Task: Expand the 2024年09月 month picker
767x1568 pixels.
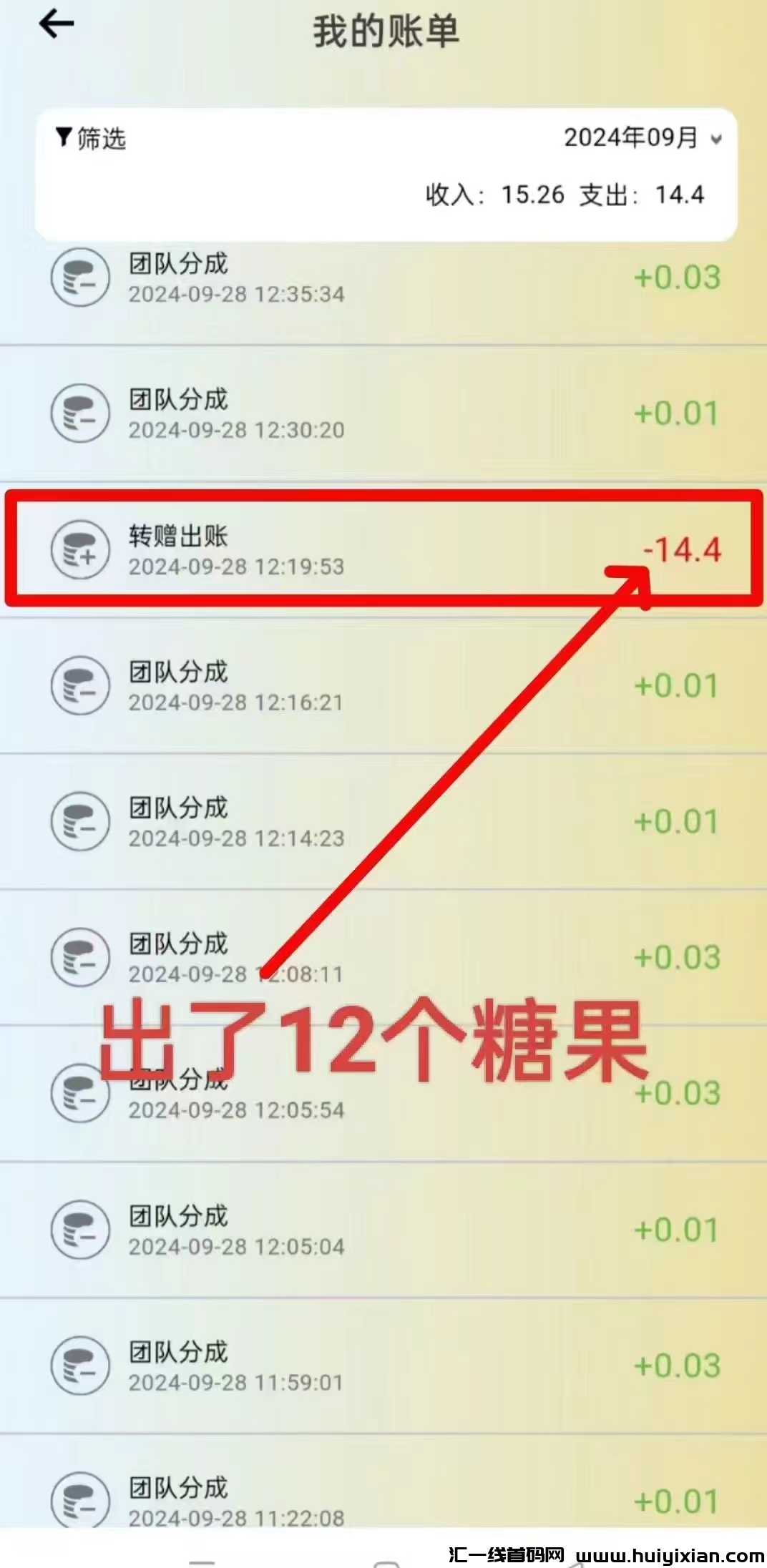Action: 642,137
